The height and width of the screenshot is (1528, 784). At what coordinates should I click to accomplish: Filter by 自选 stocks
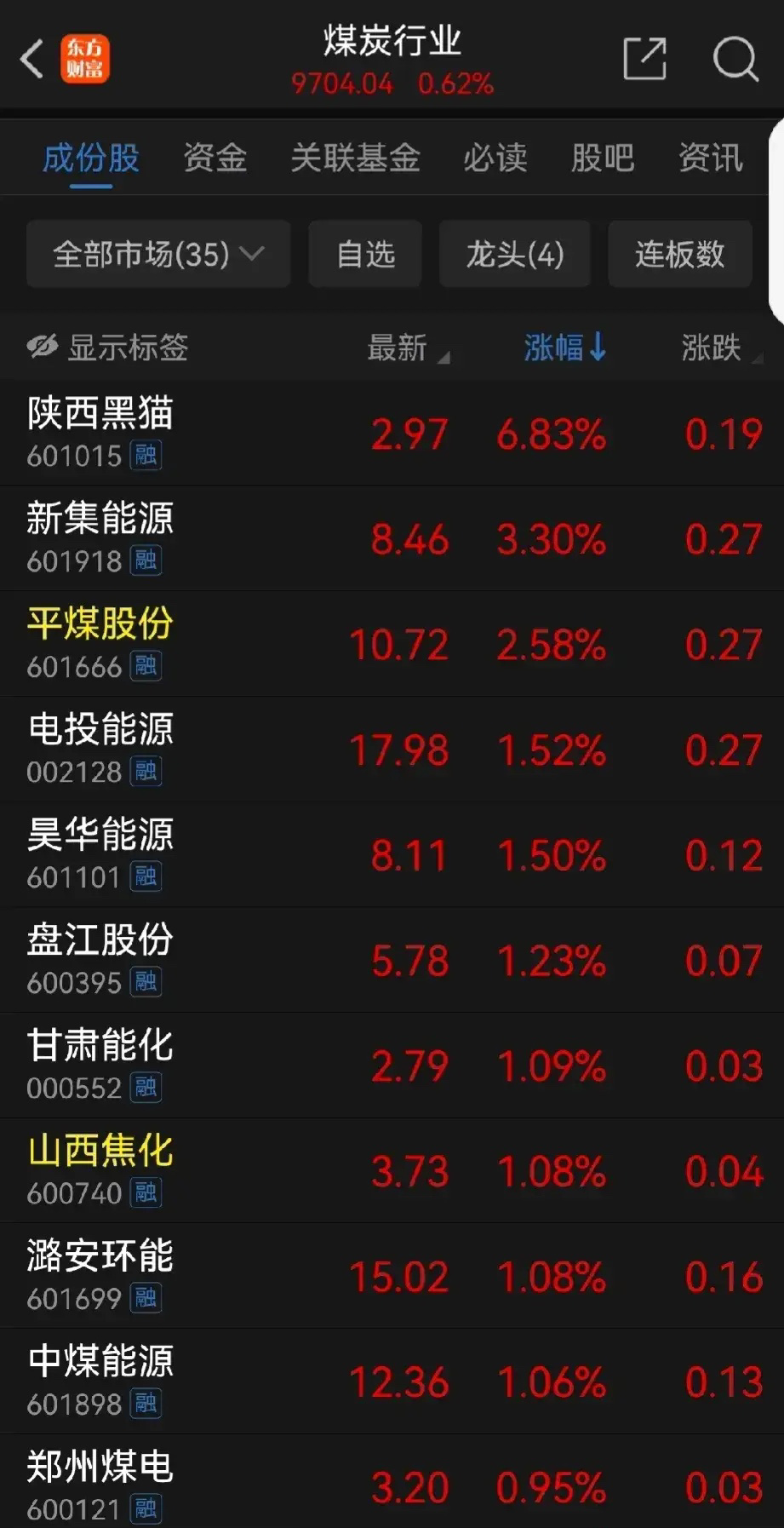coord(365,254)
